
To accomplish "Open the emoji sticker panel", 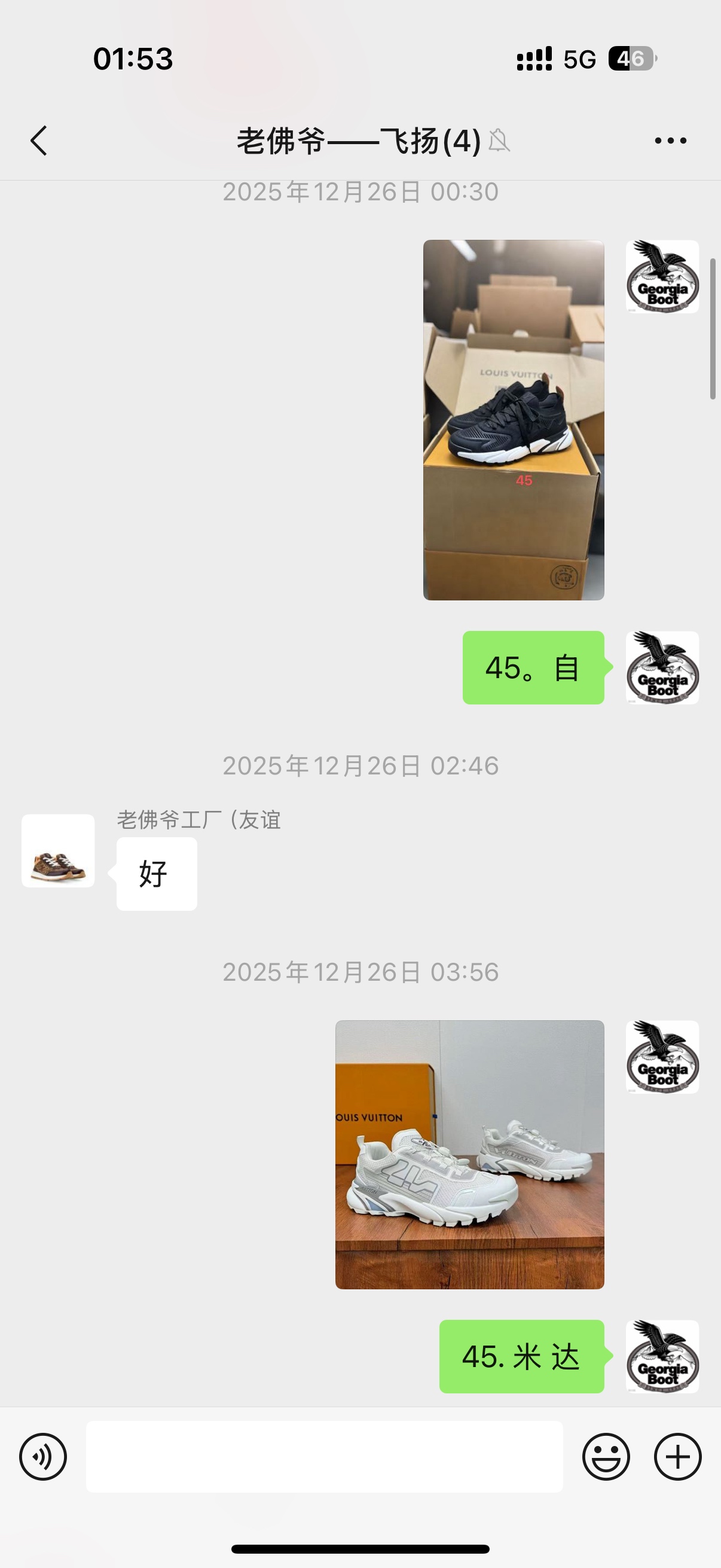I will [606, 1457].
